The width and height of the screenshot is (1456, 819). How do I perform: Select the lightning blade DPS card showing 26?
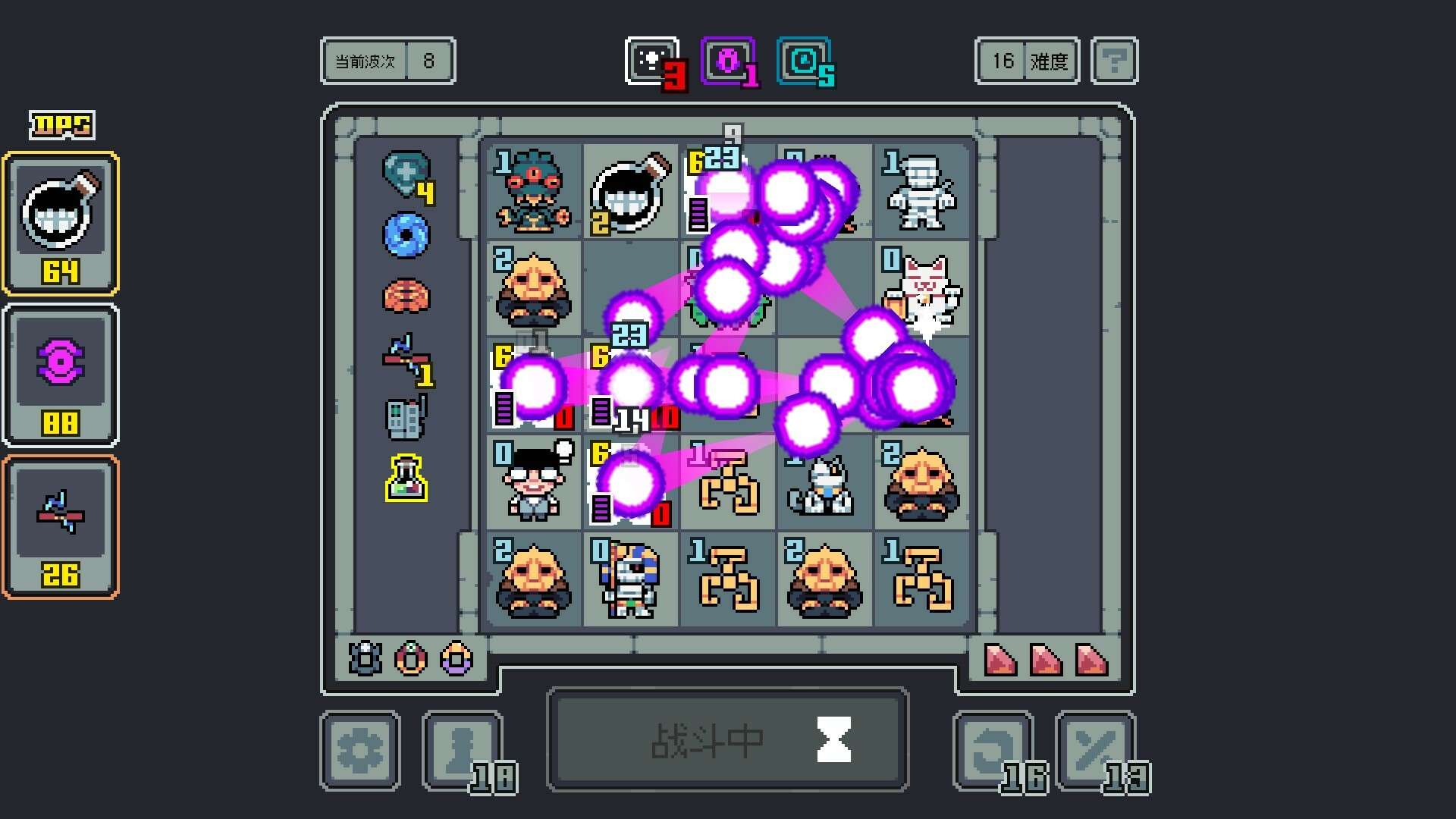pyautogui.click(x=61, y=526)
